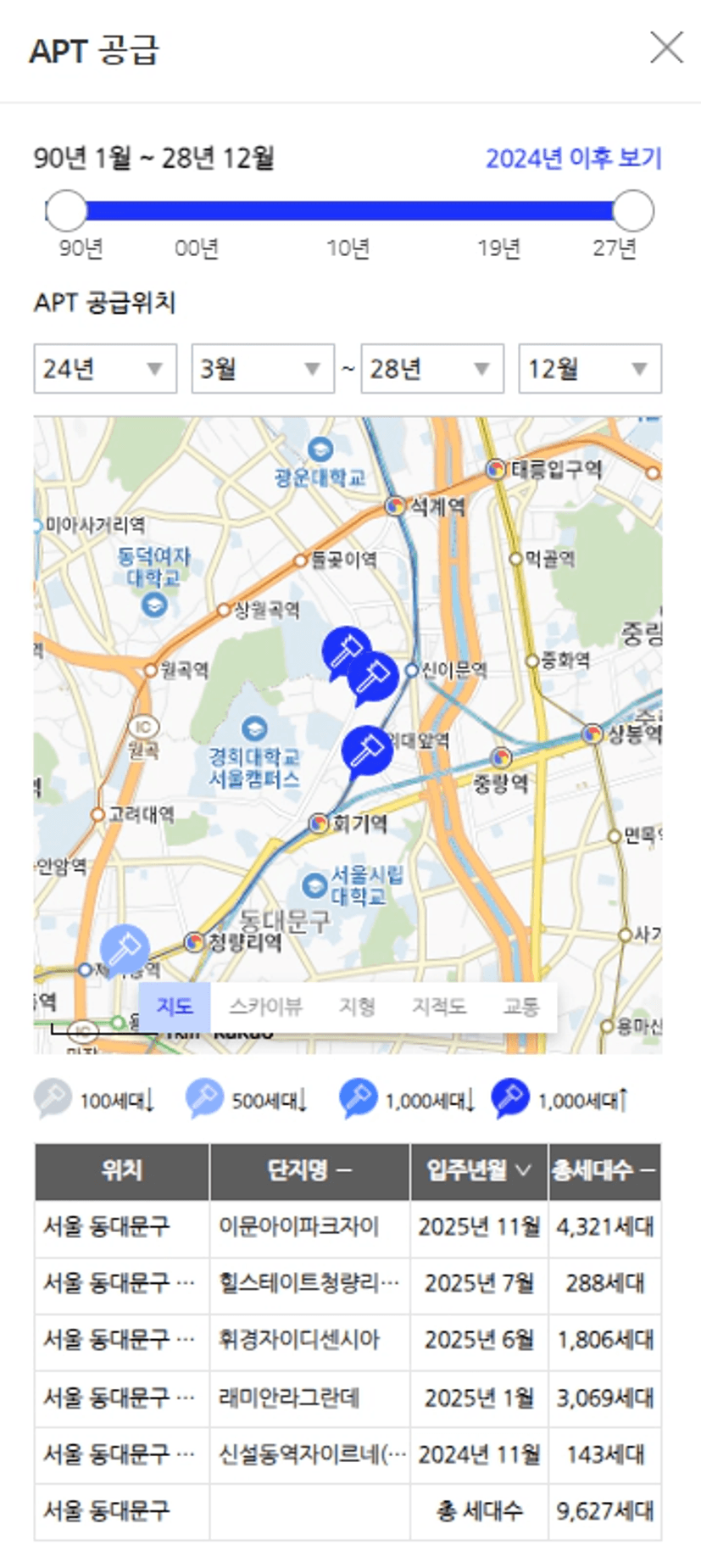Switch map to 지형 view
The height and width of the screenshot is (1568, 701).
357,1007
